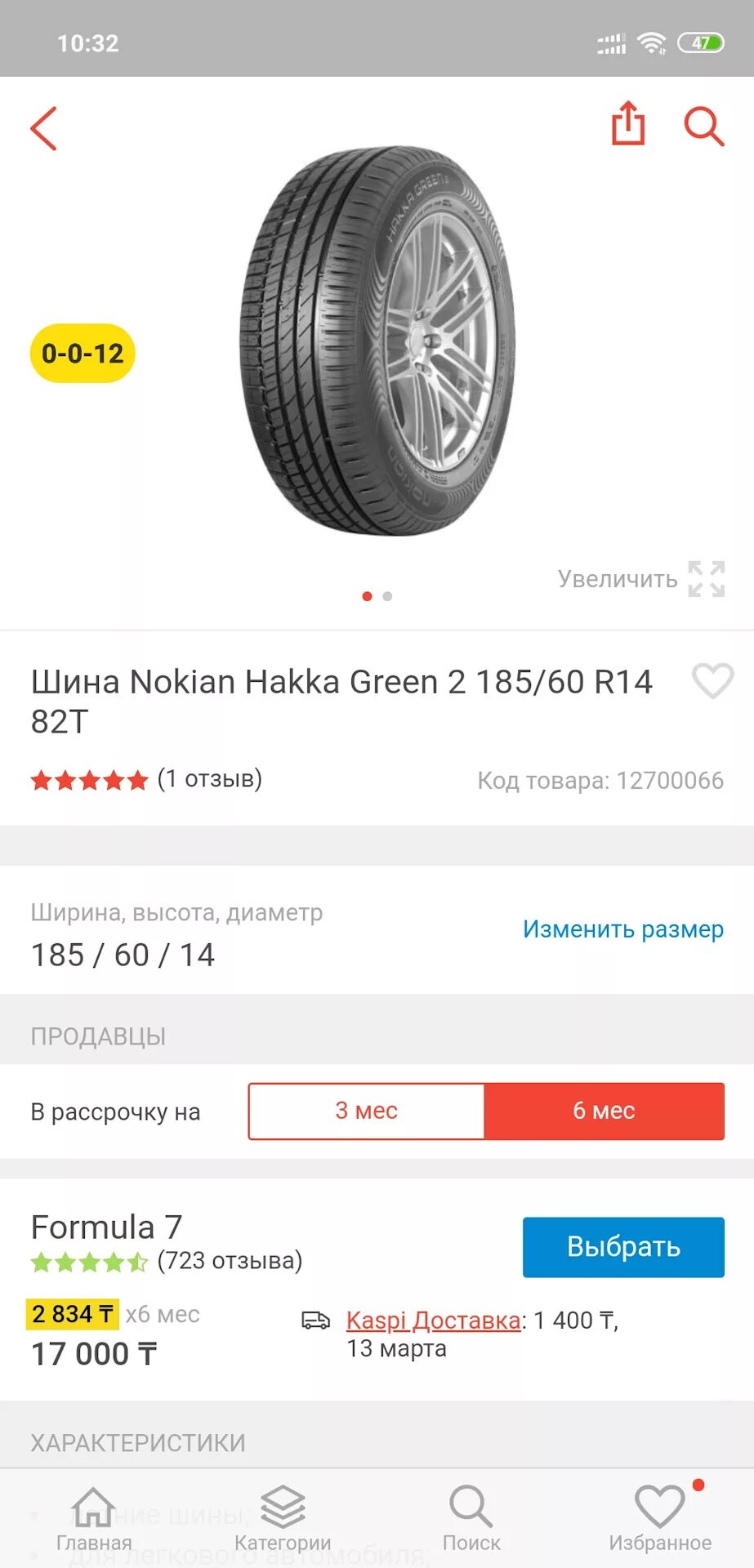The width and height of the screenshot is (754, 1568).
Task: Add the tire to favorites with heart
Action: click(x=712, y=681)
